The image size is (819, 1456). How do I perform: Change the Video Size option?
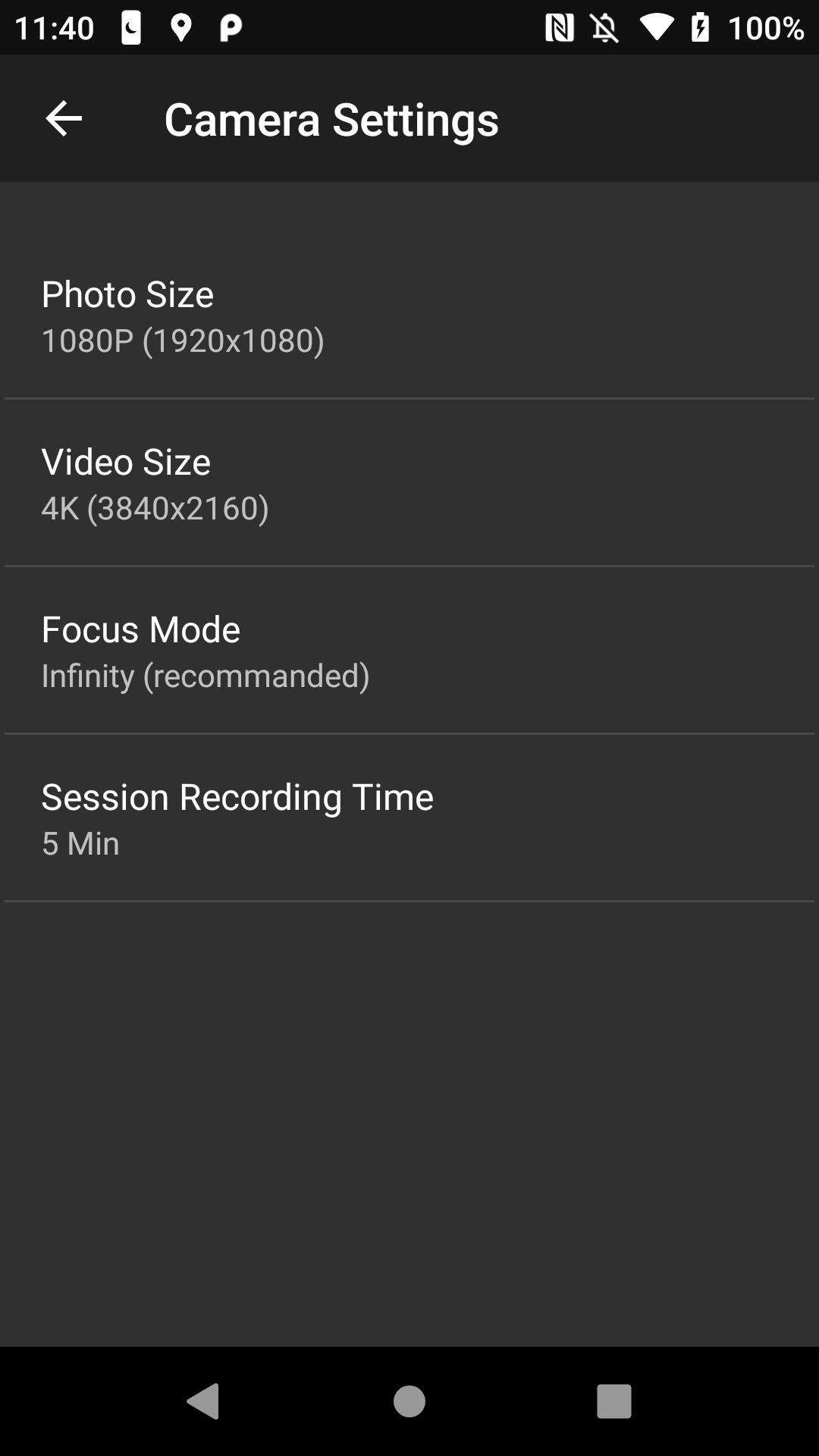(409, 483)
